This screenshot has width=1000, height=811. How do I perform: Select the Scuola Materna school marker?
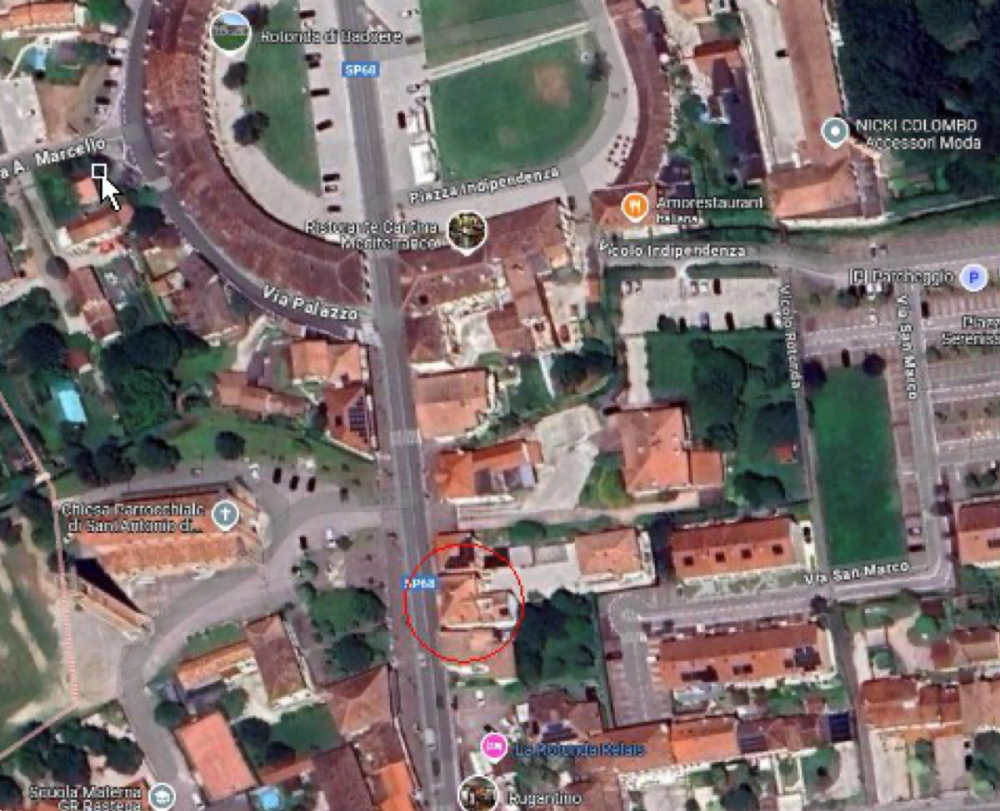pyautogui.click(x=161, y=797)
